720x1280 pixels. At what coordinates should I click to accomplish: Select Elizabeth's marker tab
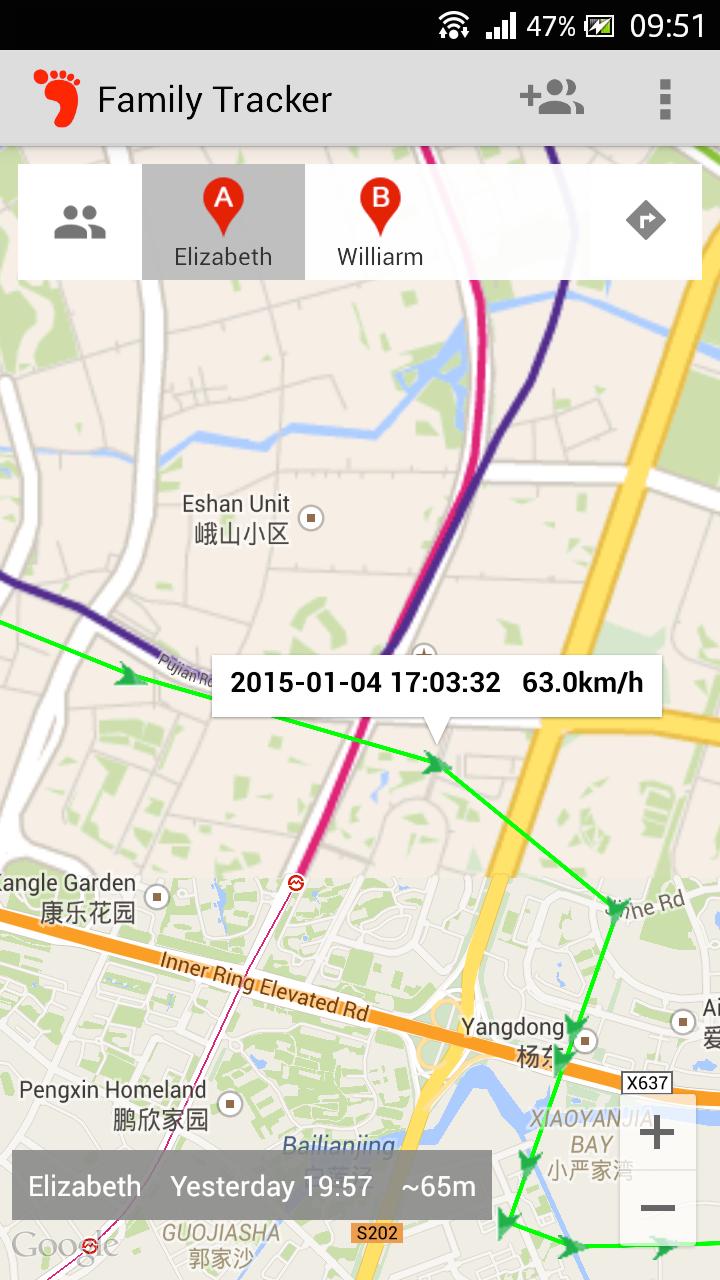coord(223,222)
